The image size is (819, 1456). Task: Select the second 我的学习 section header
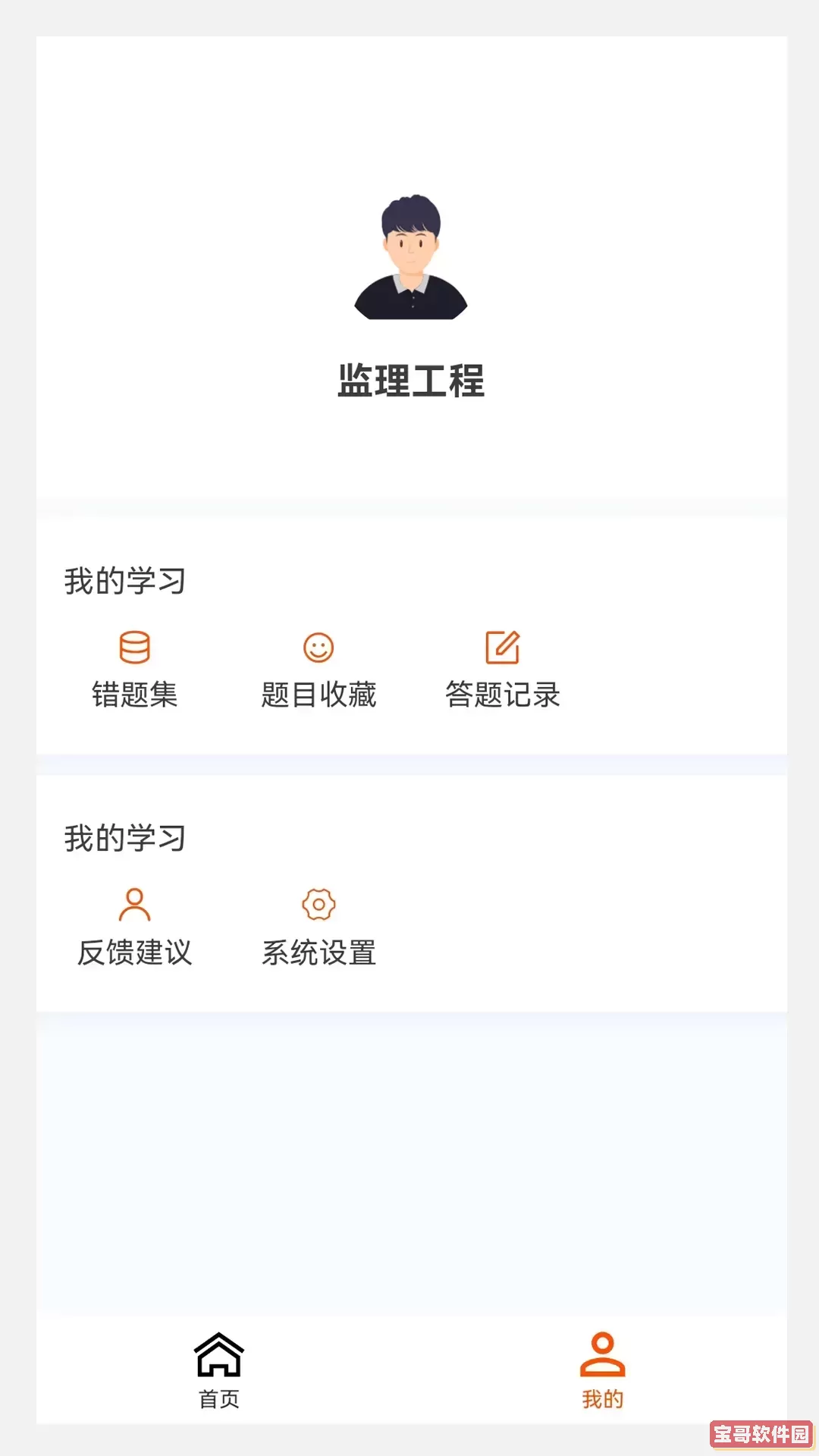tap(124, 838)
